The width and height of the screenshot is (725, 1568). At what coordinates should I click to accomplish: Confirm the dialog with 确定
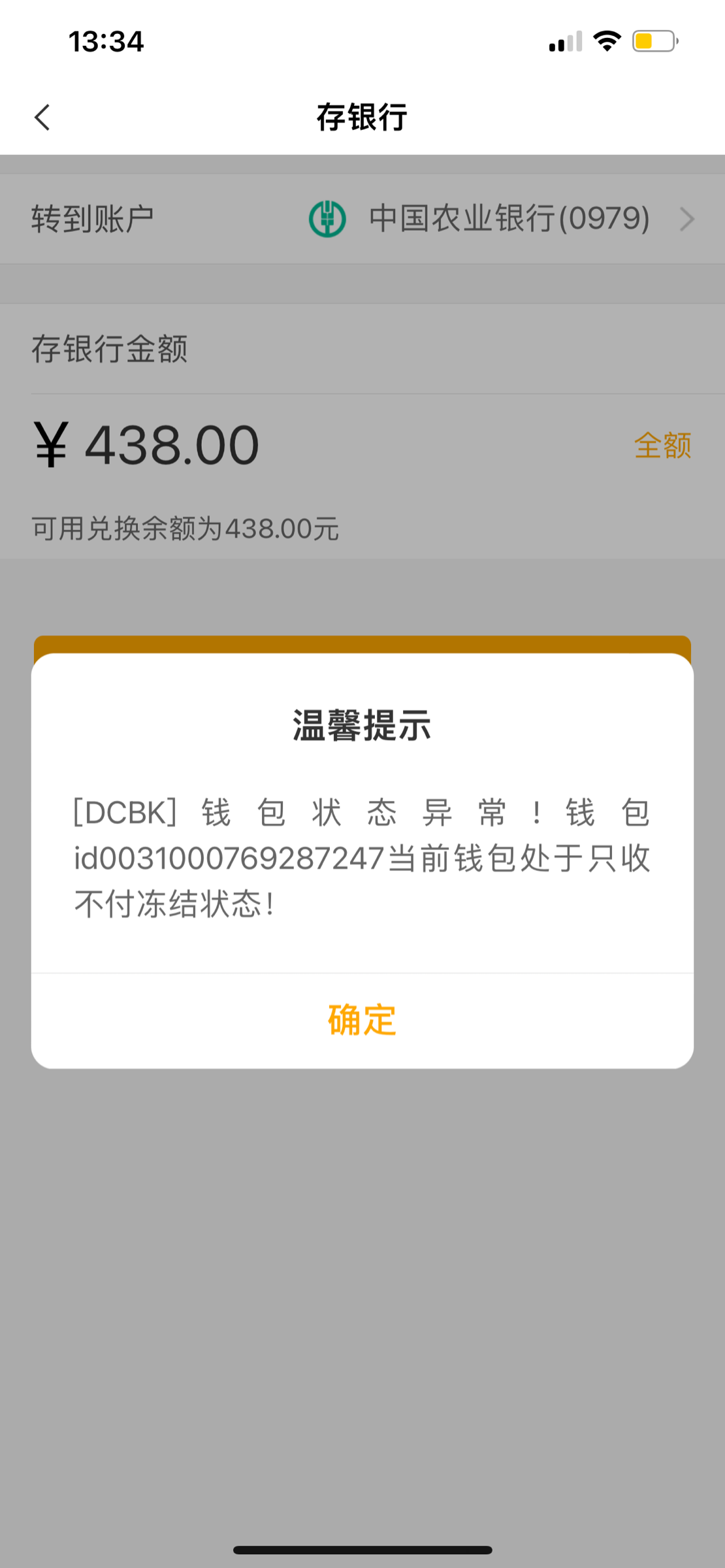(362, 1020)
